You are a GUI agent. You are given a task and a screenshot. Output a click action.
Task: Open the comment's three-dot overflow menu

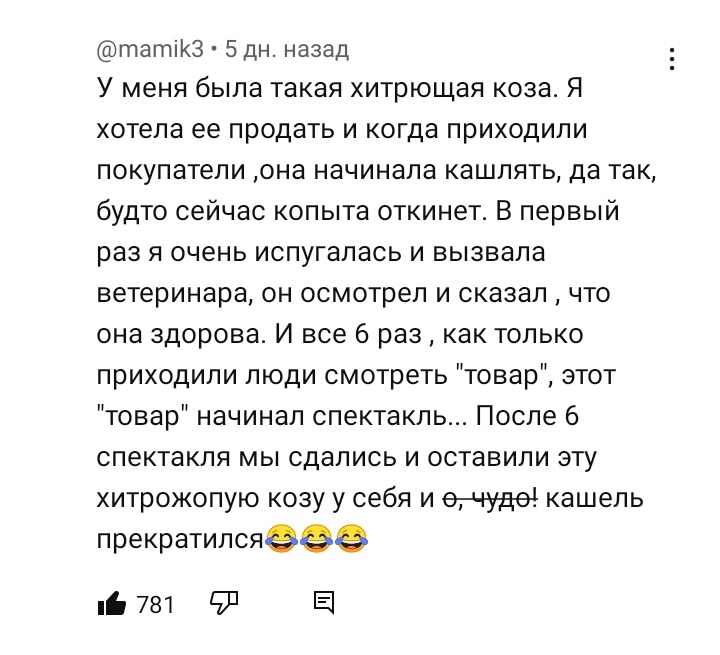coord(672,59)
